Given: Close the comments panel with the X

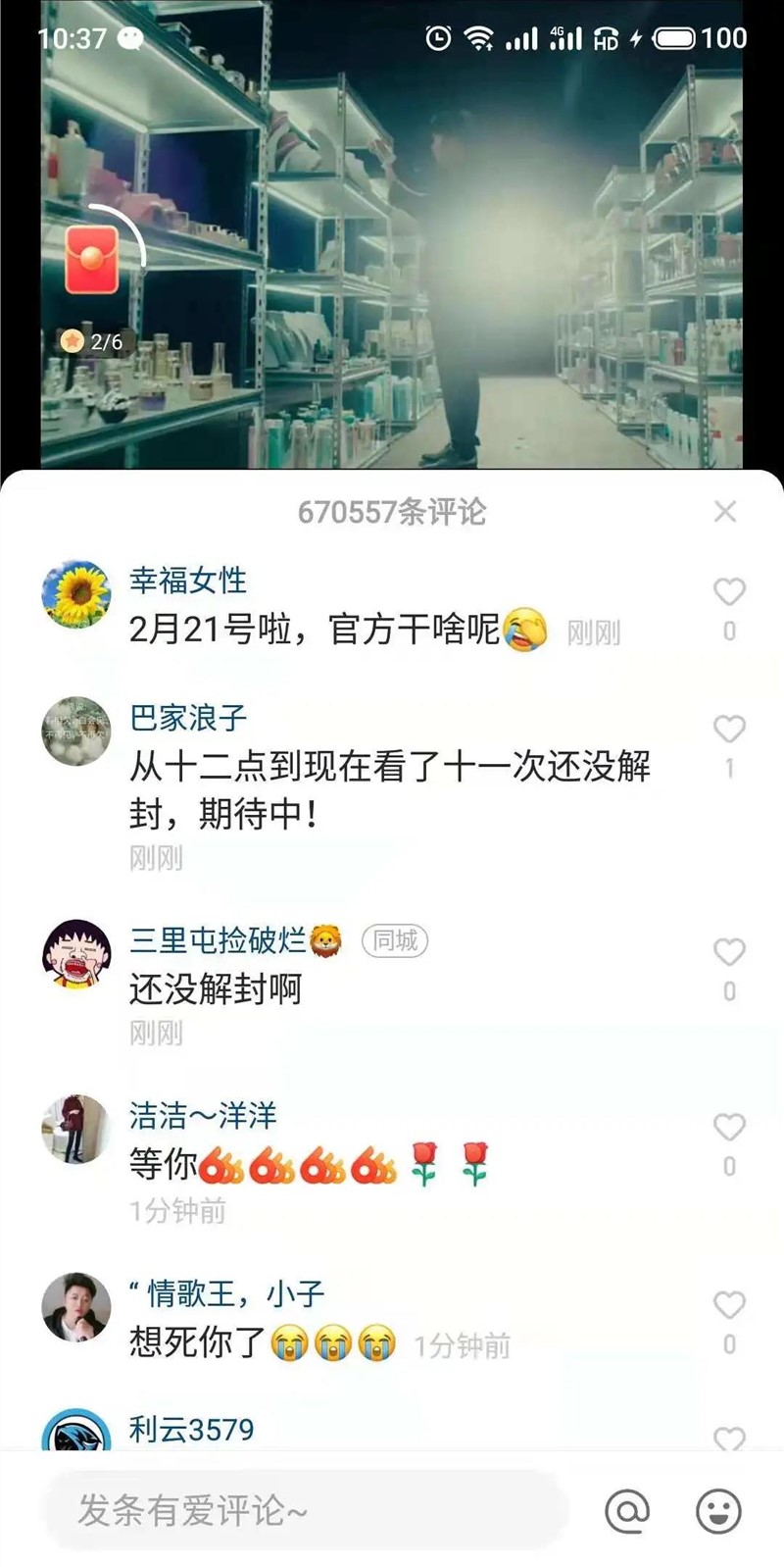Looking at the screenshot, I should [725, 512].
